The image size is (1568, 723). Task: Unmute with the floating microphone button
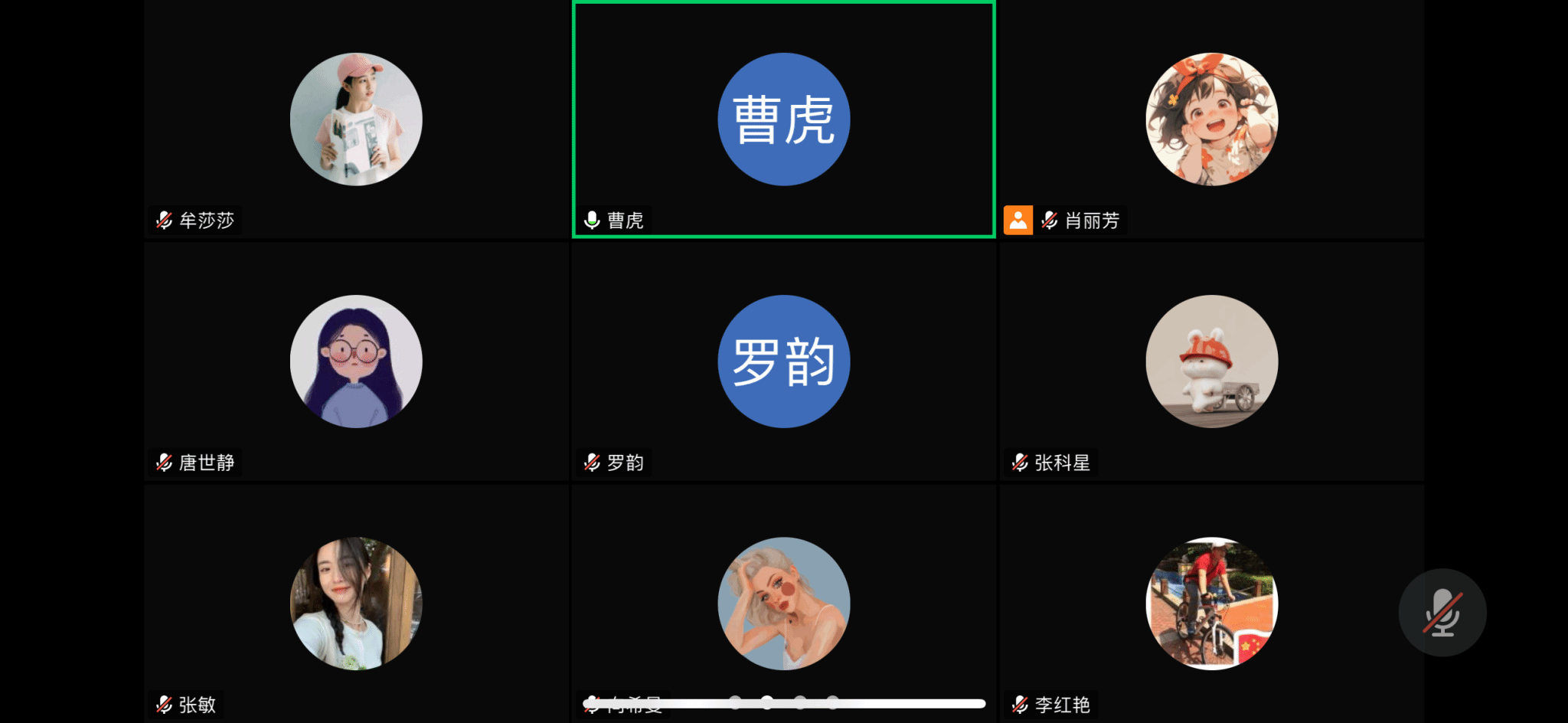[x=1442, y=613]
